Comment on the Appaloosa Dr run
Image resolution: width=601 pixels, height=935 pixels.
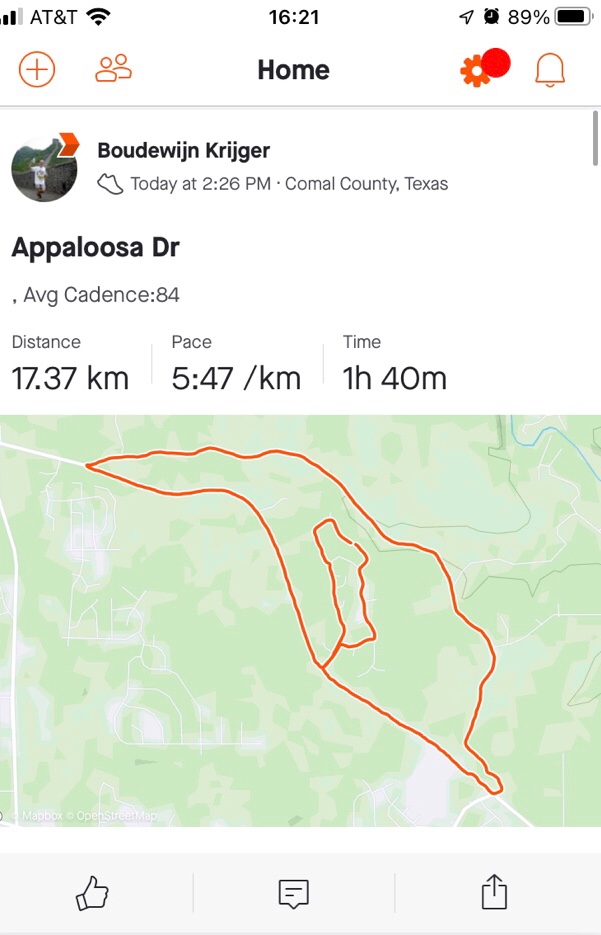click(x=293, y=892)
